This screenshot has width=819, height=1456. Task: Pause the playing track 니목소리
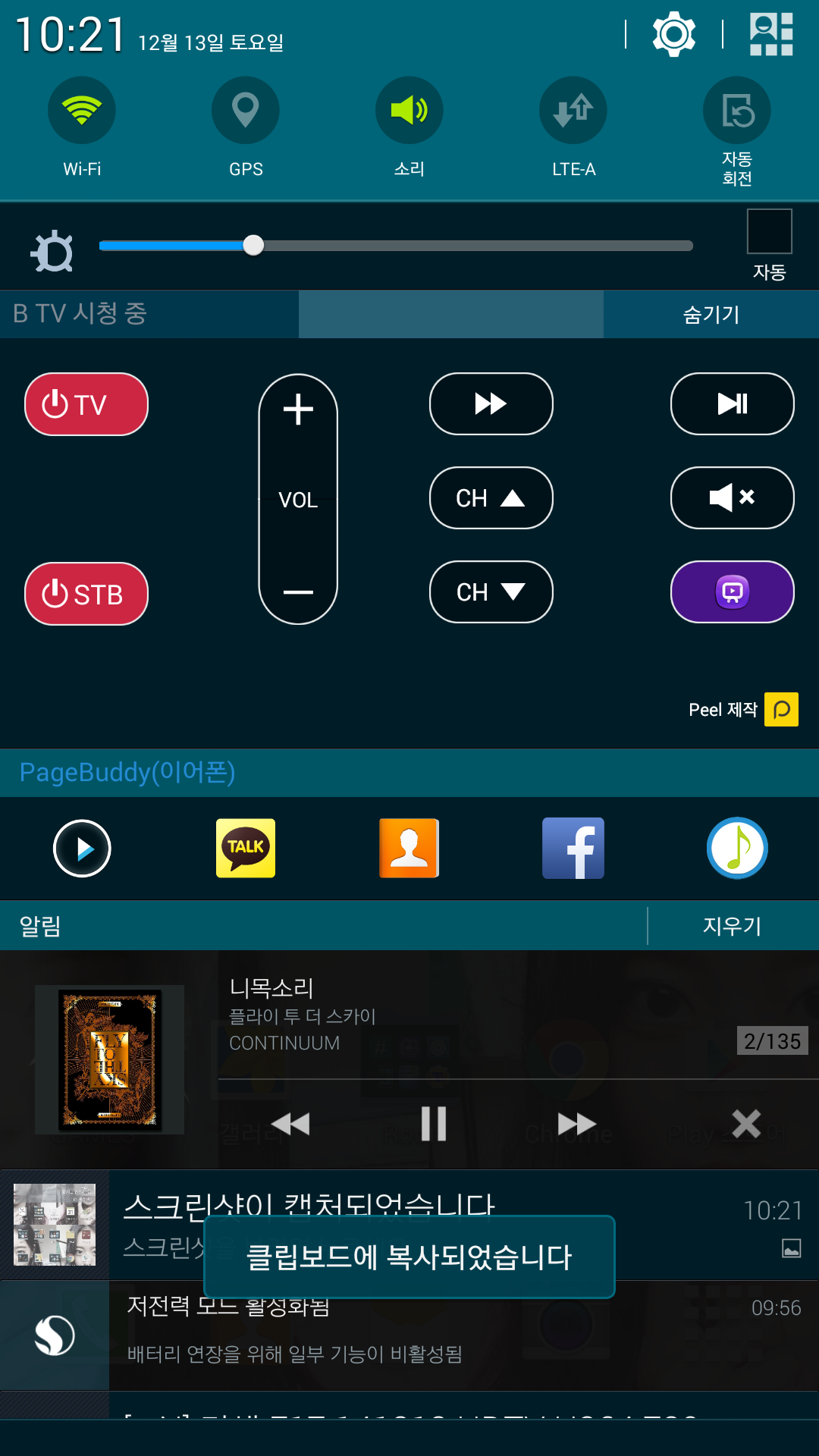434,1123
